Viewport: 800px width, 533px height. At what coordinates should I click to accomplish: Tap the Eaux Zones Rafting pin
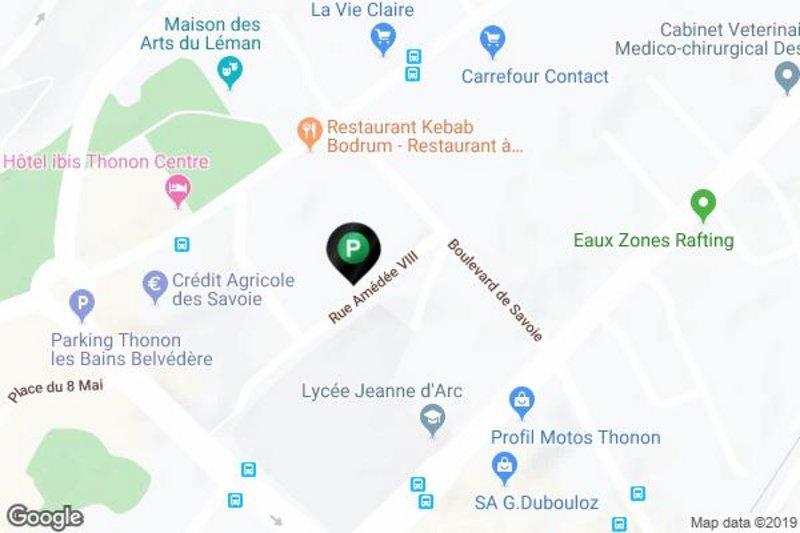pyautogui.click(x=703, y=205)
